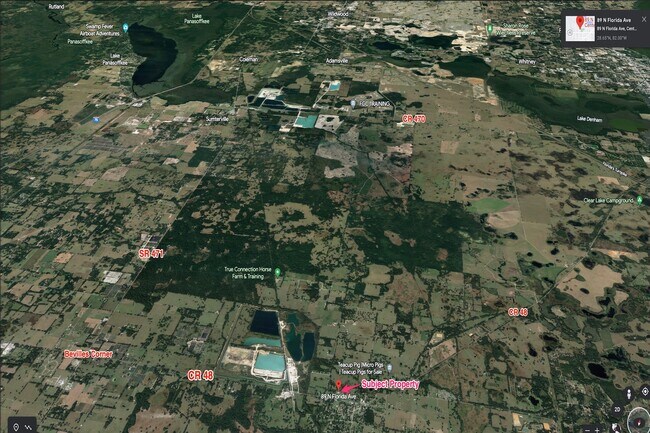Image resolution: width=650 pixels, height=433 pixels.
Task: Activate the Street View pegman
Action: tap(628, 393)
